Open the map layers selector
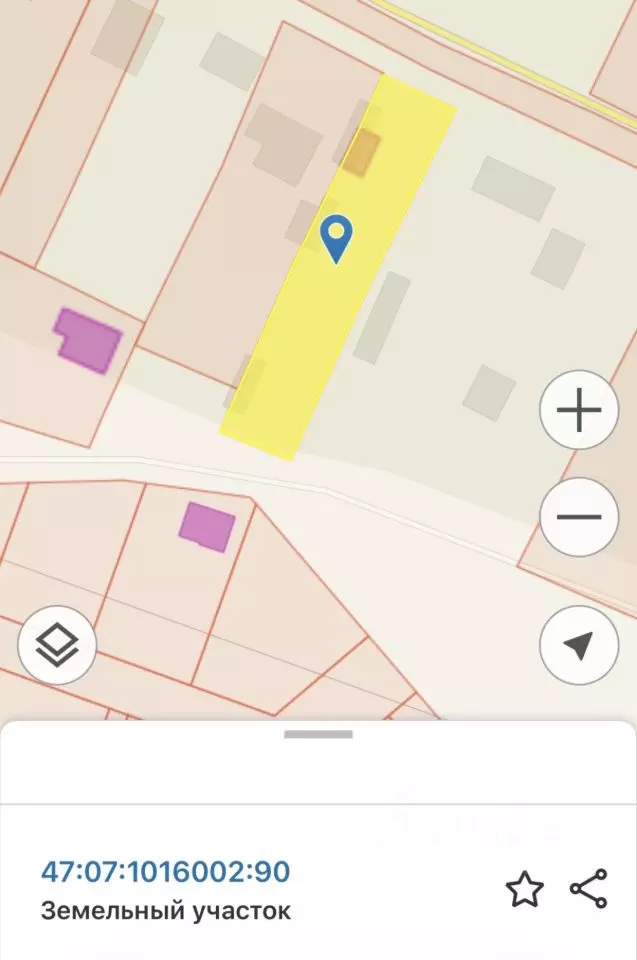637x960 pixels. click(x=57, y=645)
